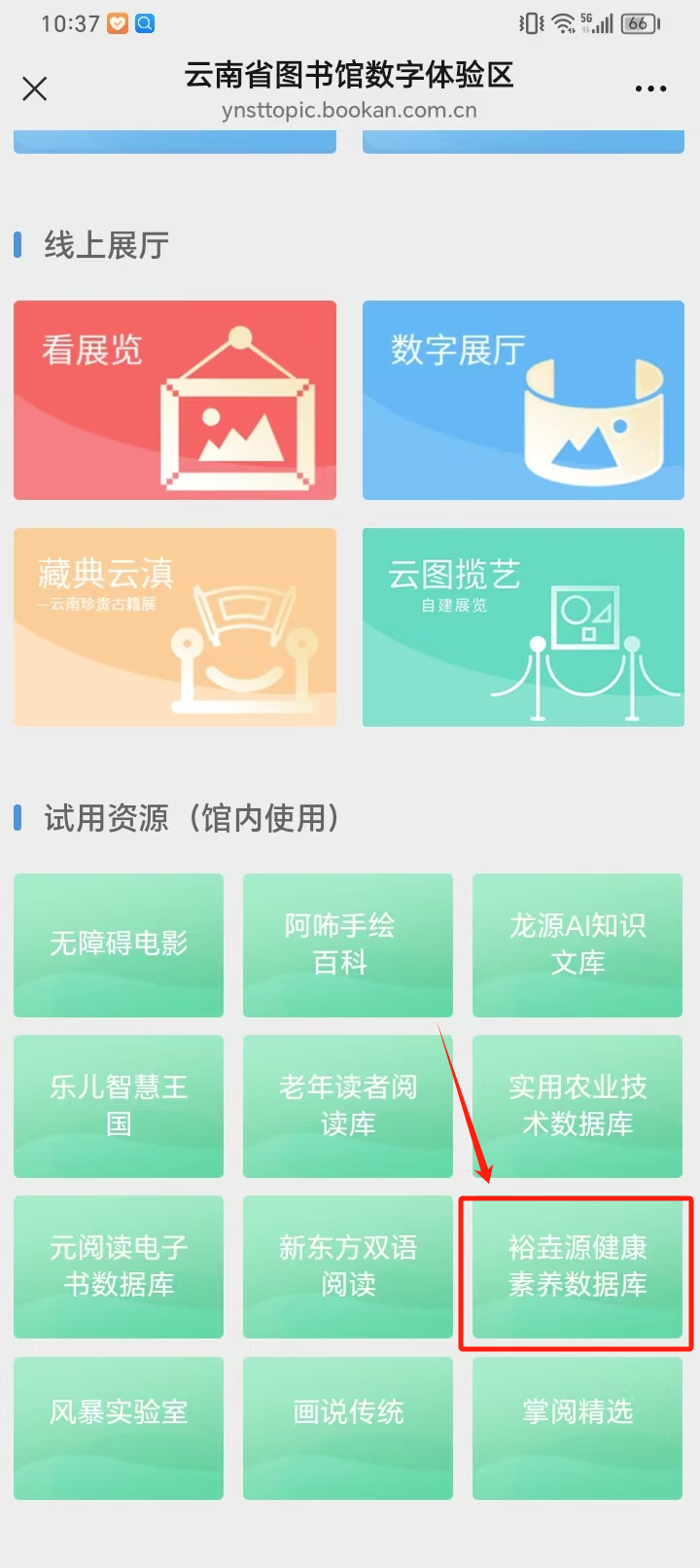Launch the 风暴实验室 resource
The height and width of the screenshot is (1568, 700).
tap(119, 1428)
